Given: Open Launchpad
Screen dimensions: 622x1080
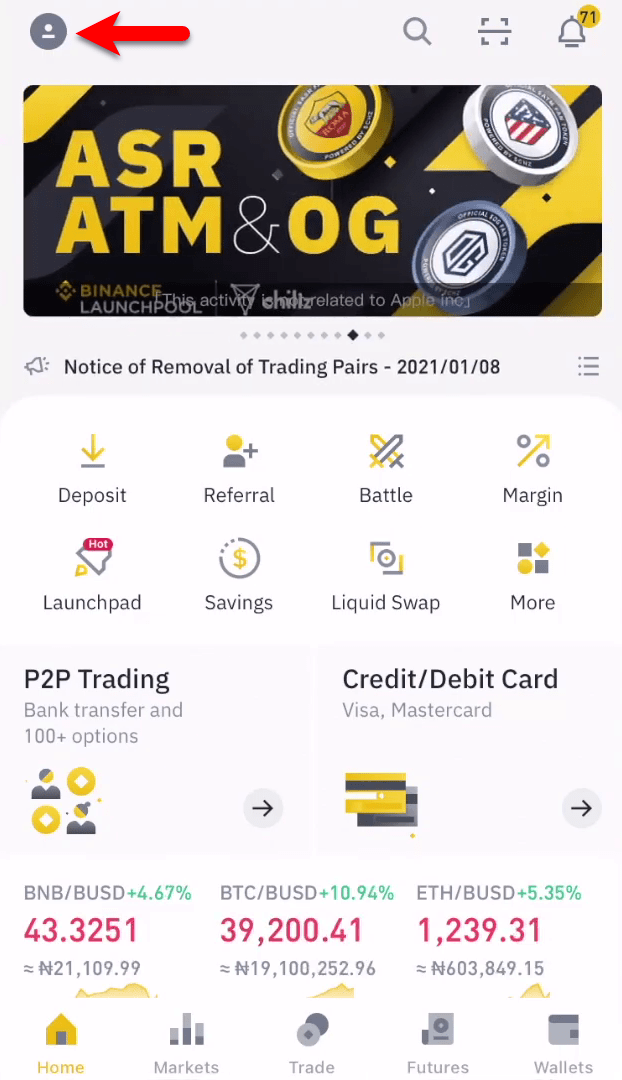Looking at the screenshot, I should tap(92, 576).
